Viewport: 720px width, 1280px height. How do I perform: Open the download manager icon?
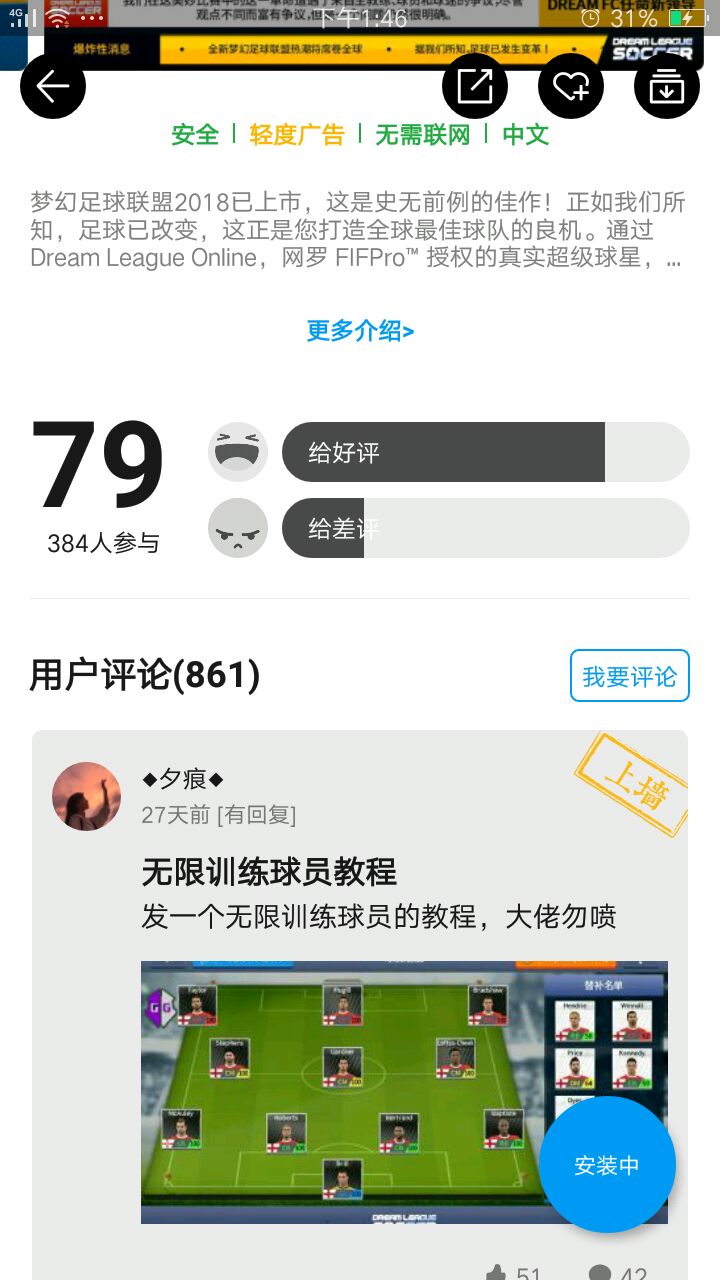pyautogui.click(x=667, y=86)
